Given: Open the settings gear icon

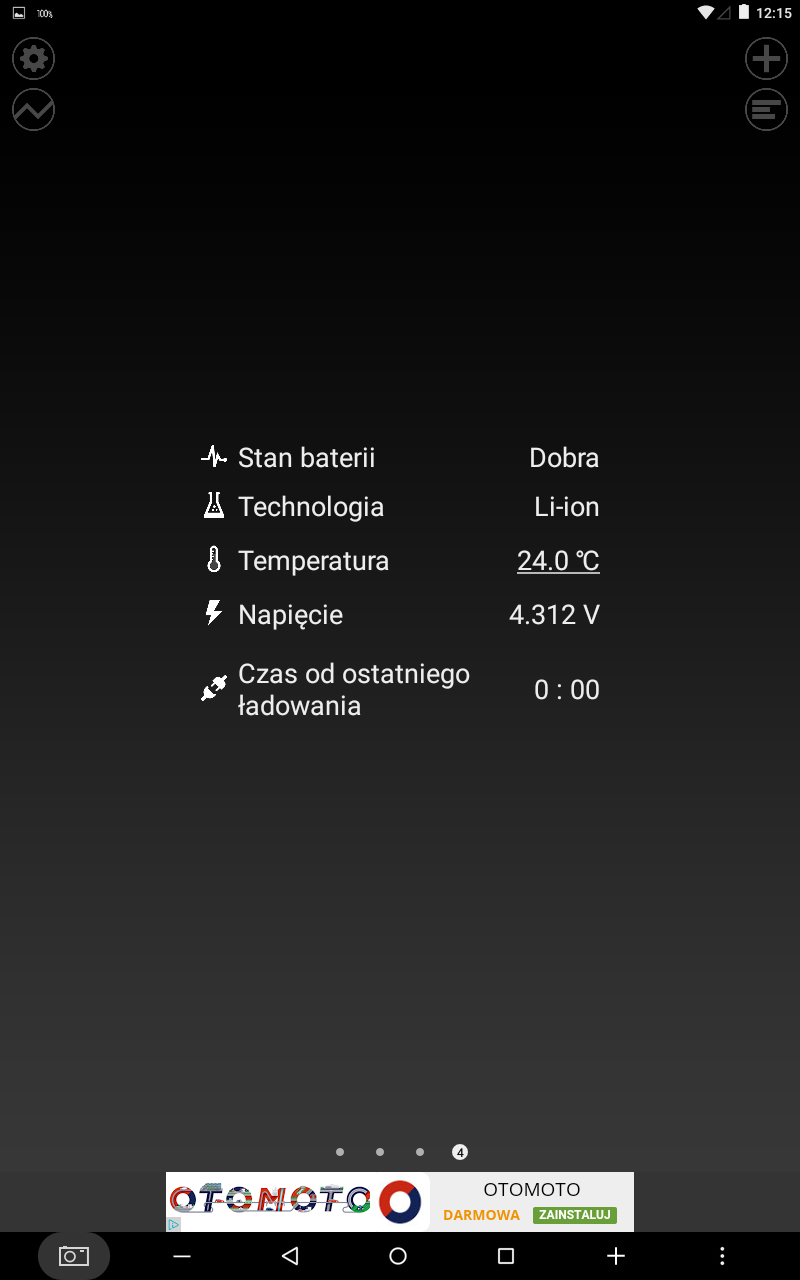Looking at the screenshot, I should click(33, 59).
